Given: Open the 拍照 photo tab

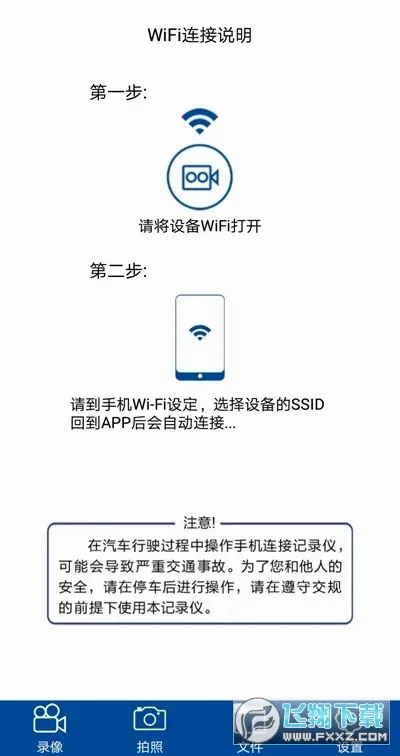Looking at the screenshot, I should coord(150,728).
